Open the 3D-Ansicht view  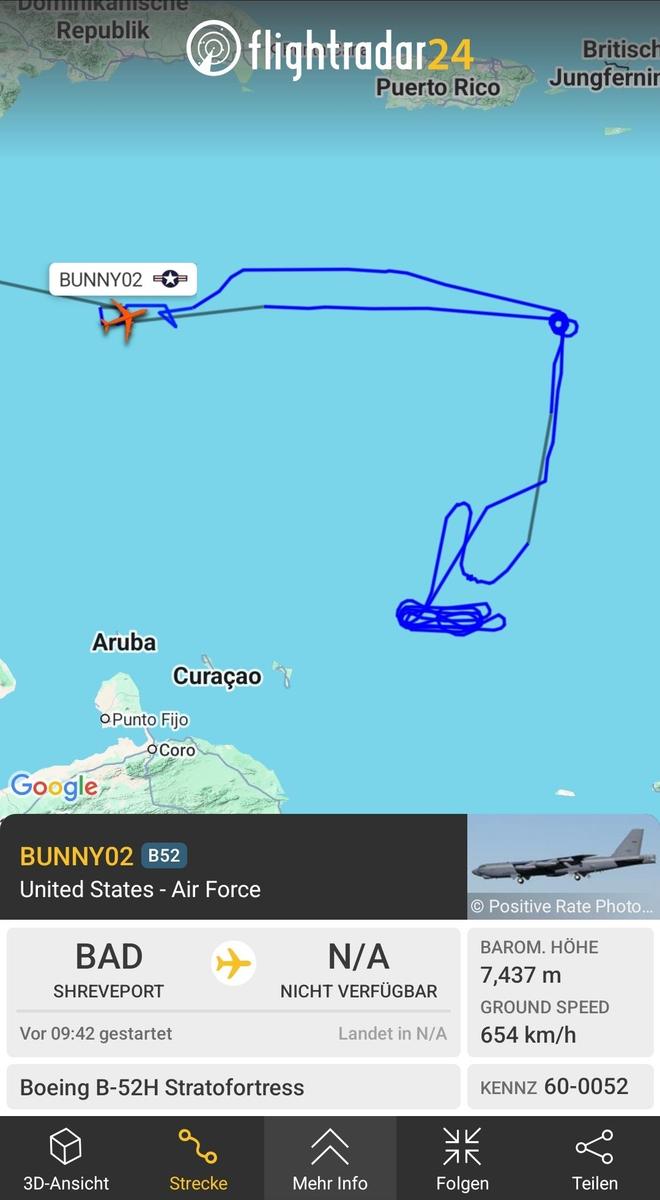tap(66, 1158)
